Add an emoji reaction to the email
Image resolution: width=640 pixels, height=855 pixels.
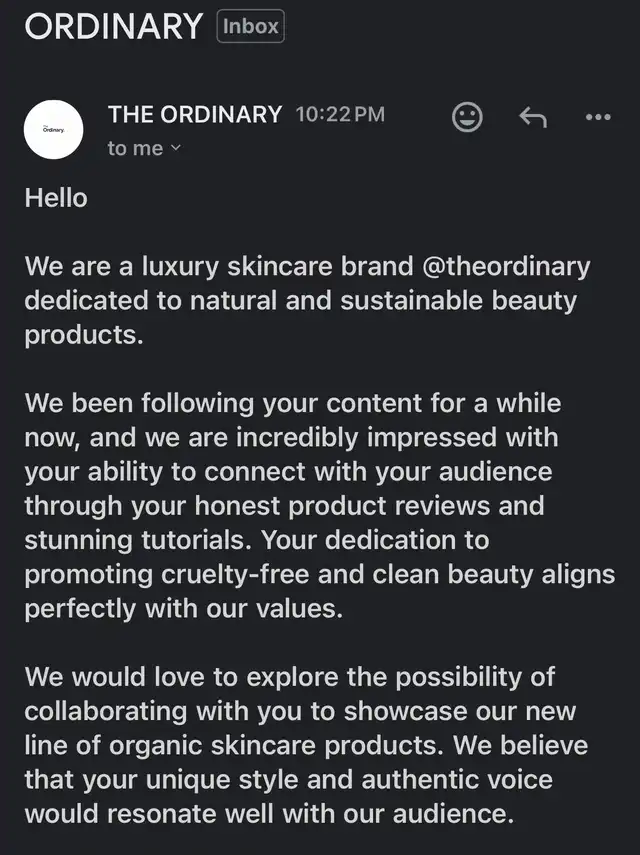(467, 117)
